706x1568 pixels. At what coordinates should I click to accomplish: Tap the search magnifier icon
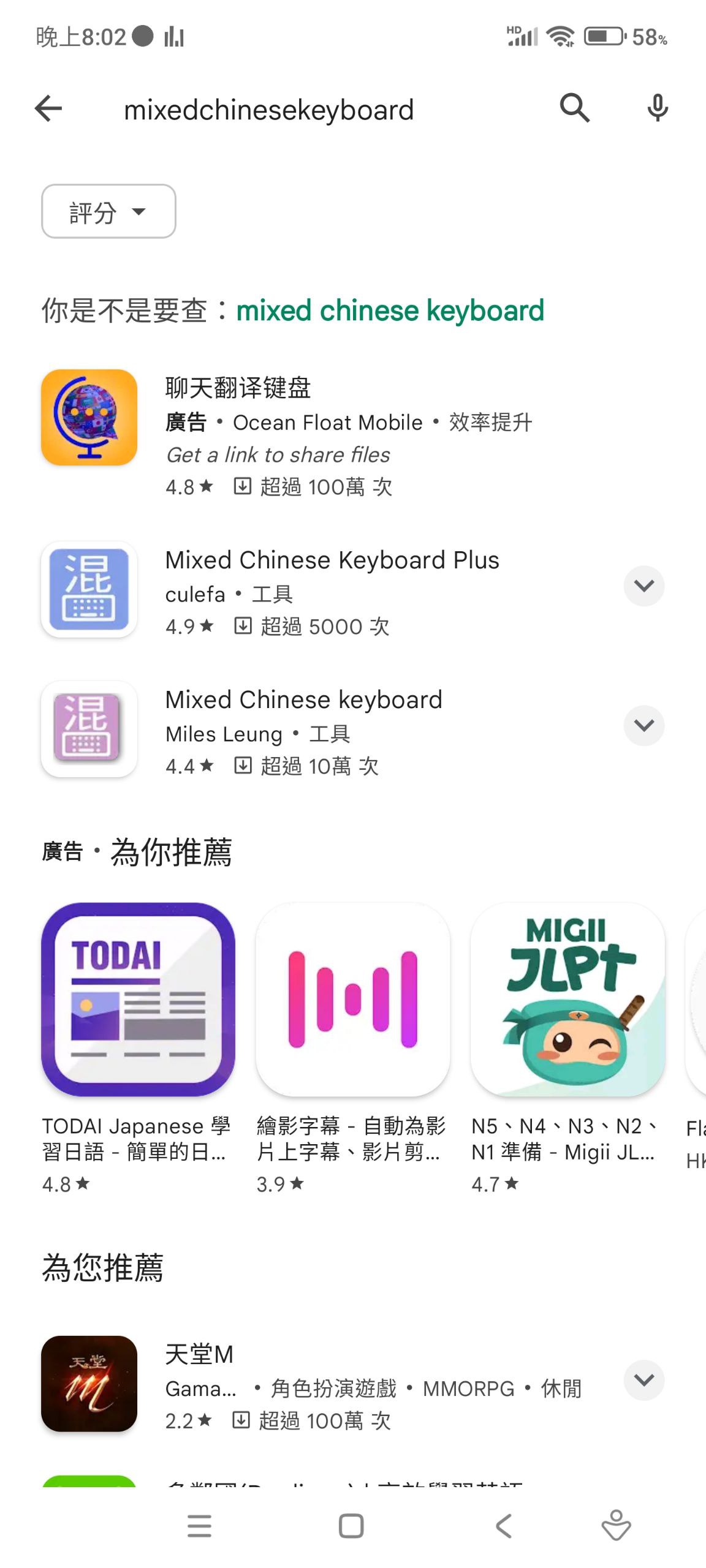tap(574, 109)
